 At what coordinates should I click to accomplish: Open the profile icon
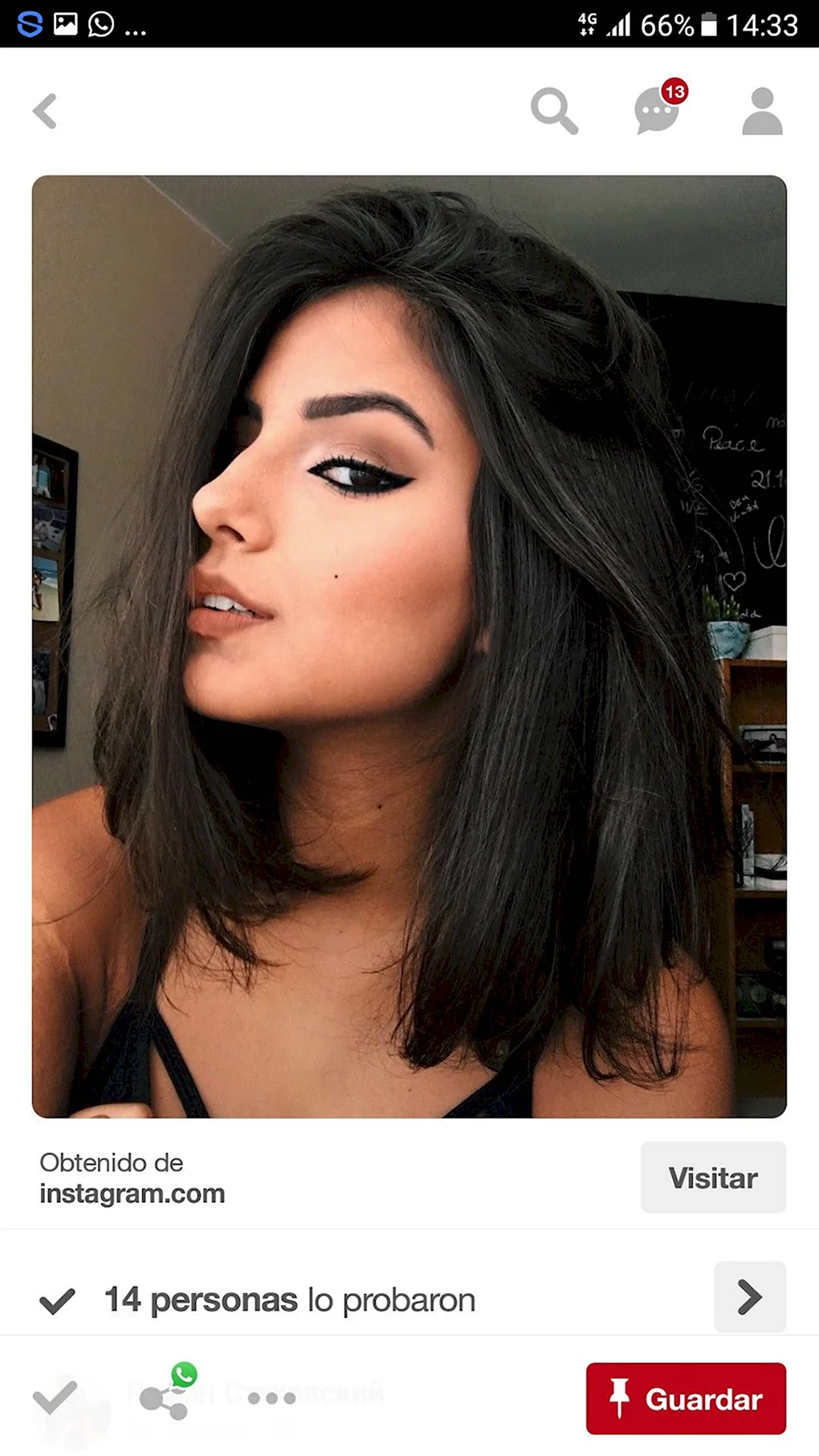(762, 111)
